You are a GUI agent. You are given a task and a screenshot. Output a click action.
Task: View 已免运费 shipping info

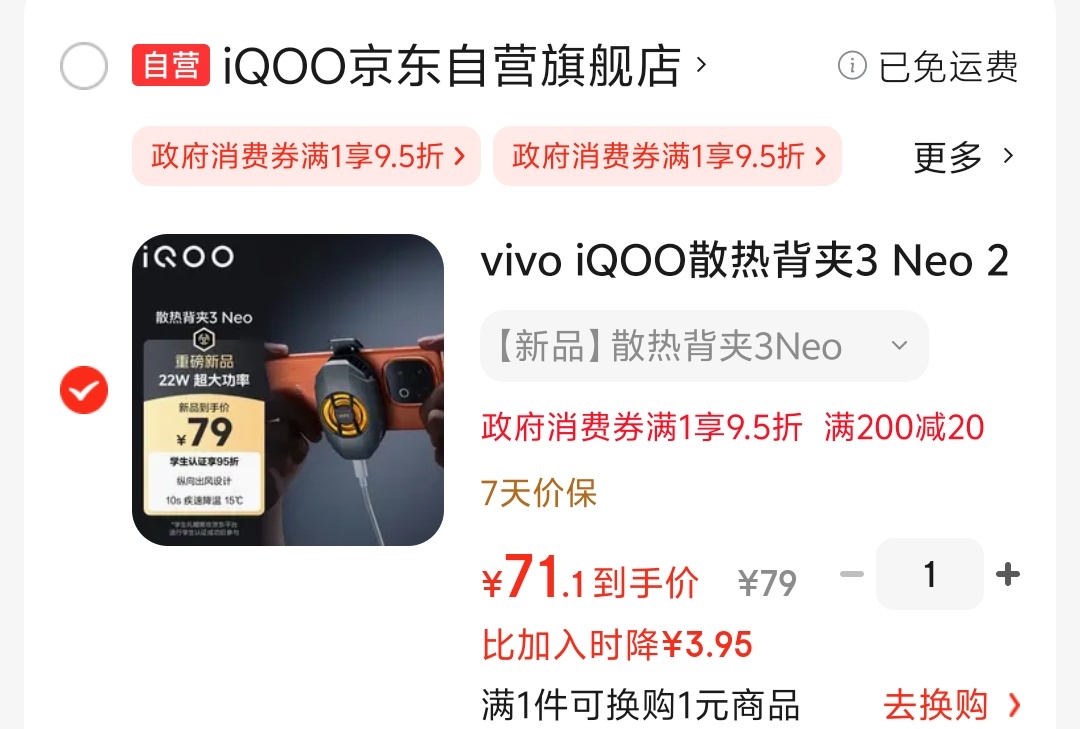click(928, 67)
